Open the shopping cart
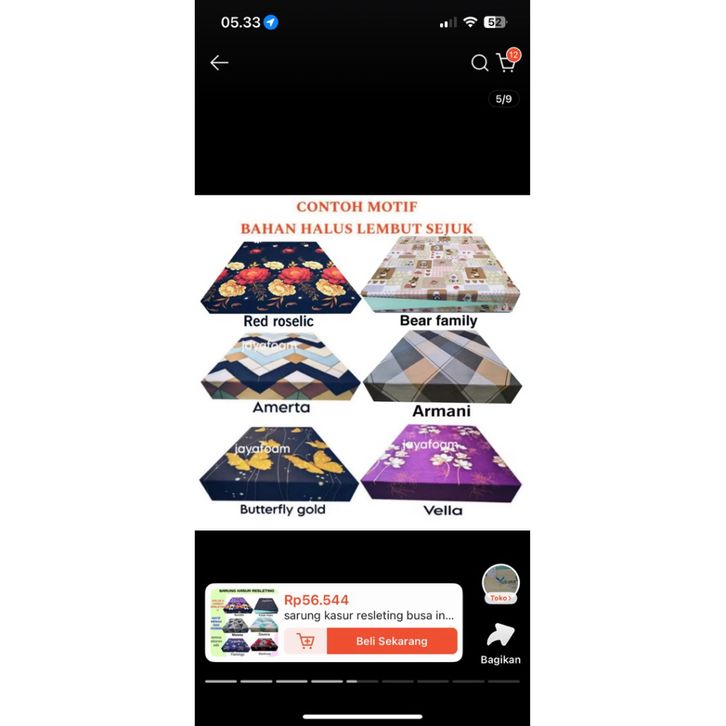726x726 pixels. (507, 63)
